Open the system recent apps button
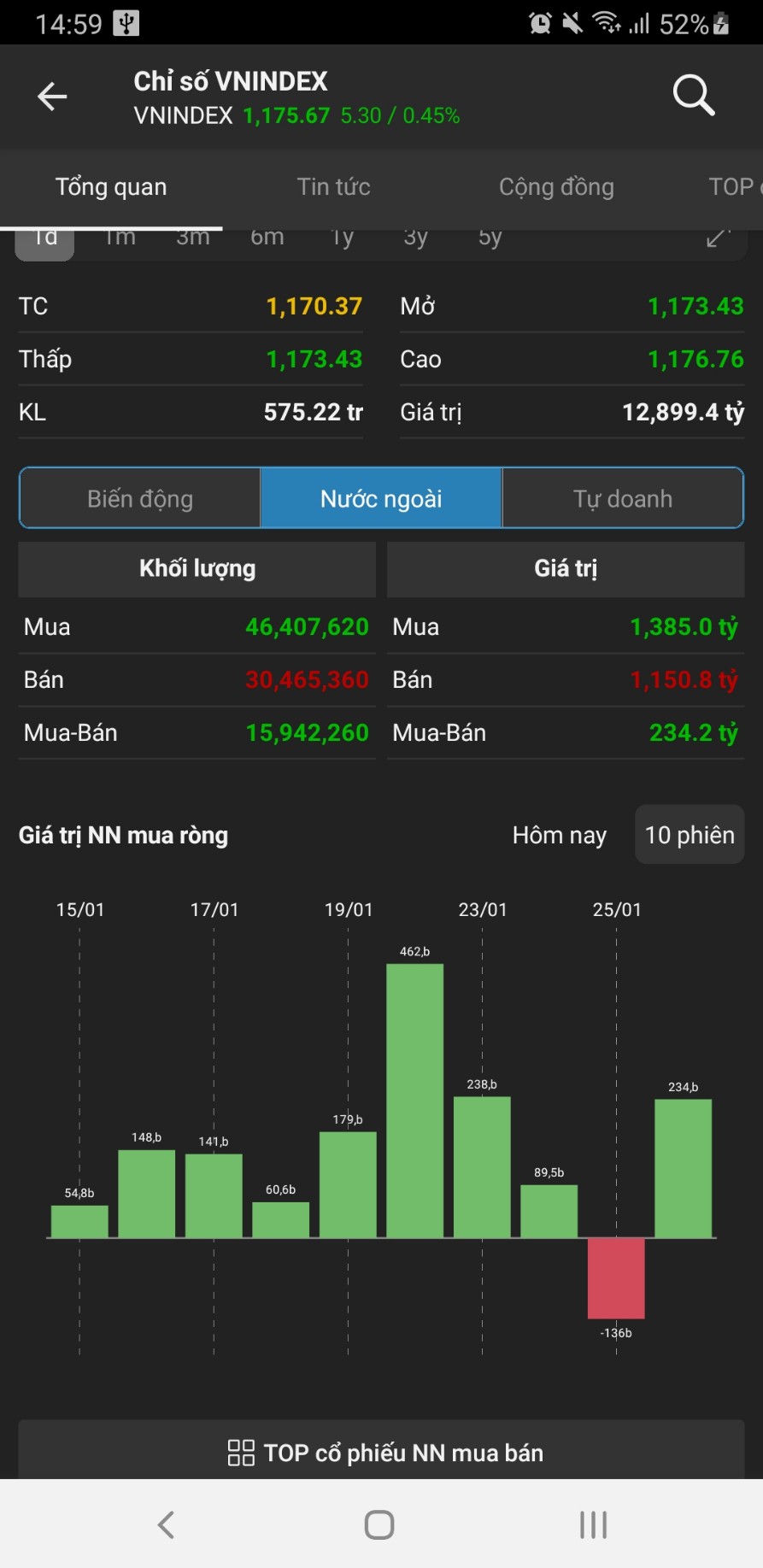The image size is (763, 1568). [x=593, y=1524]
